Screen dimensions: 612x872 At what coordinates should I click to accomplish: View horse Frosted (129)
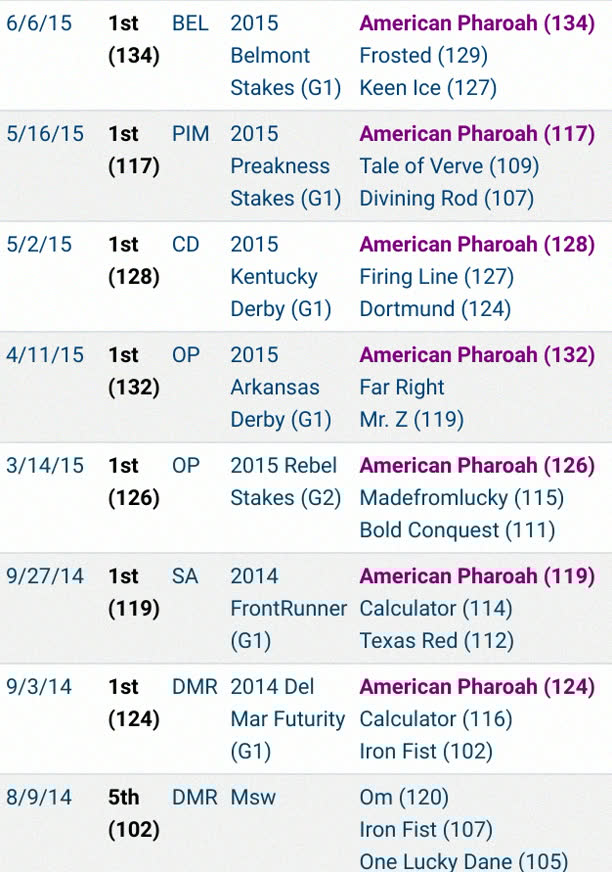tap(423, 56)
